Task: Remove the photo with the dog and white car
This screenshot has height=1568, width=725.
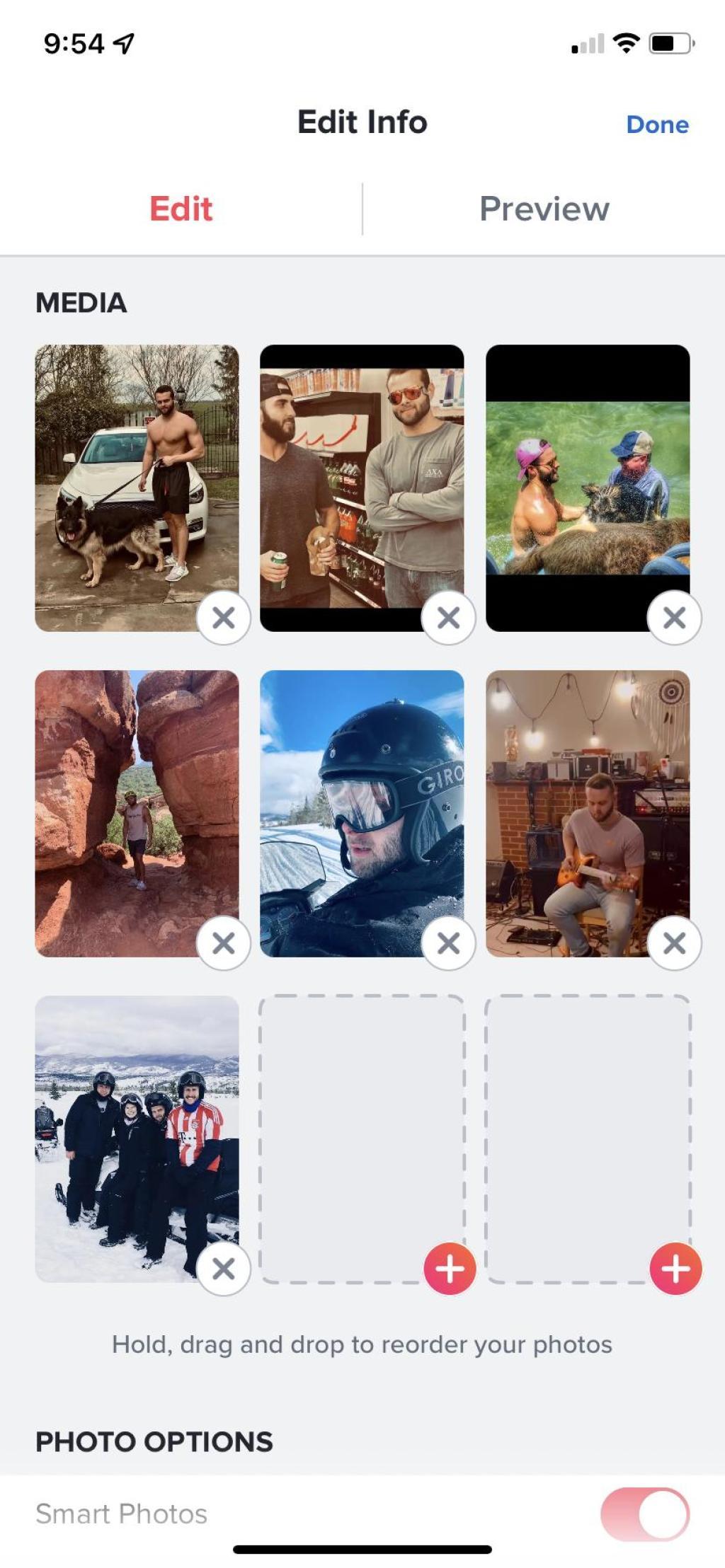Action: click(x=224, y=618)
